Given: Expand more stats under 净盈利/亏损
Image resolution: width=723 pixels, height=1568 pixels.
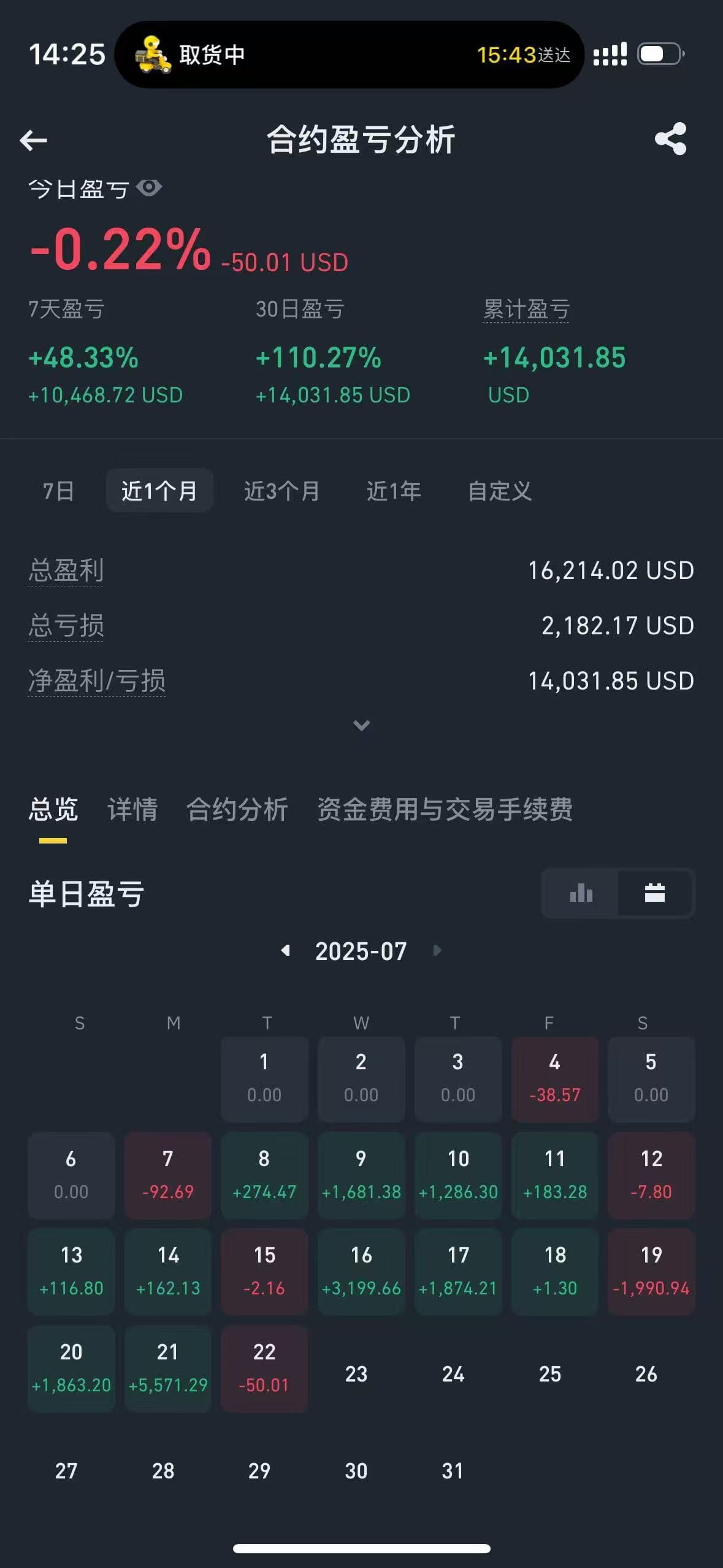Looking at the screenshot, I should (361, 725).
